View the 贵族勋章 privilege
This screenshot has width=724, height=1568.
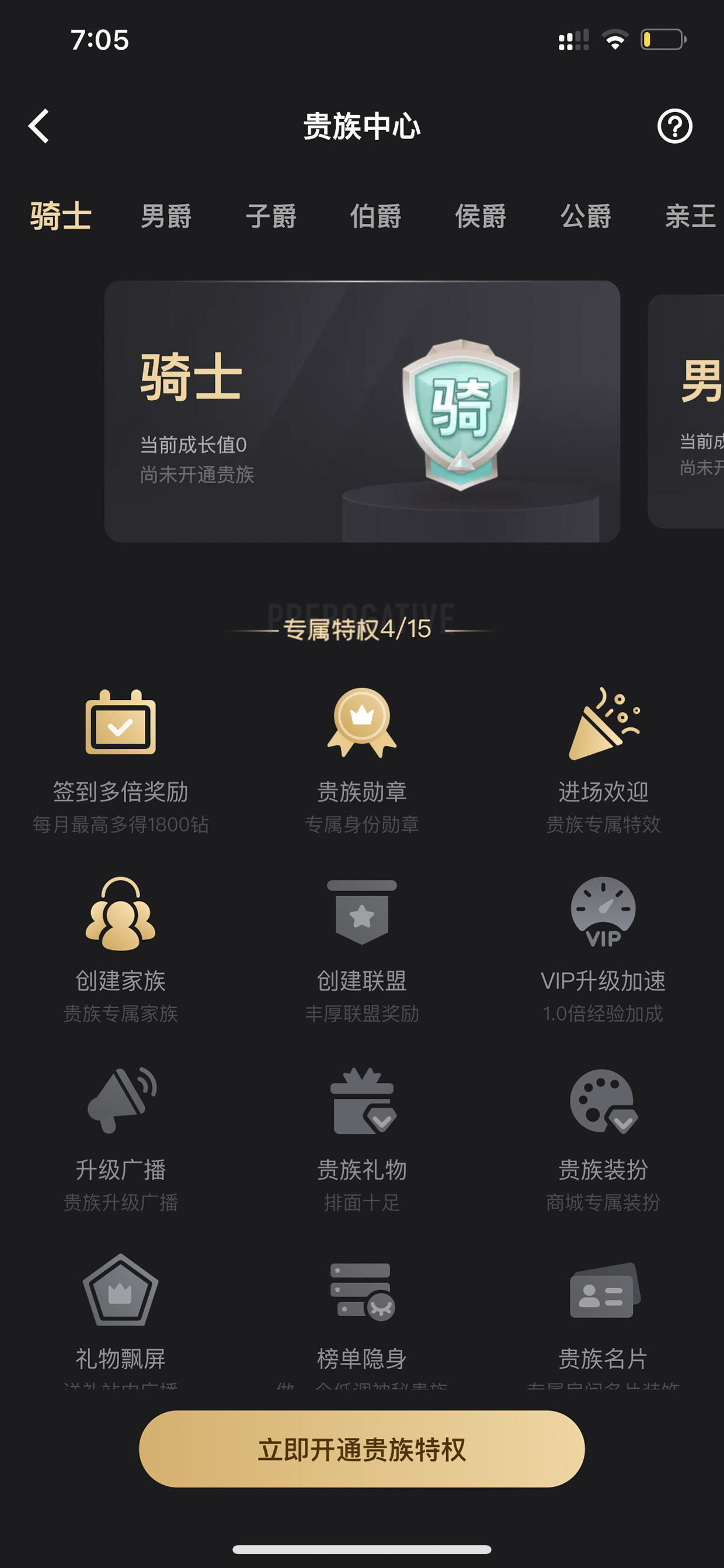pos(362,761)
